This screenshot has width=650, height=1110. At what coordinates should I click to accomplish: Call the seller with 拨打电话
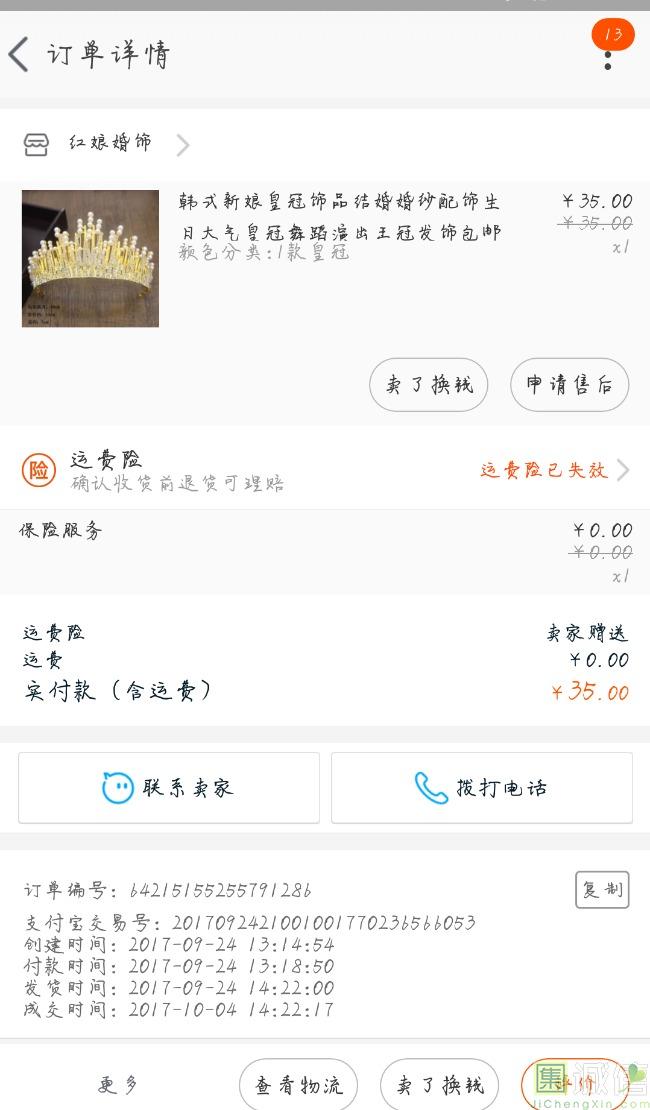click(482, 788)
